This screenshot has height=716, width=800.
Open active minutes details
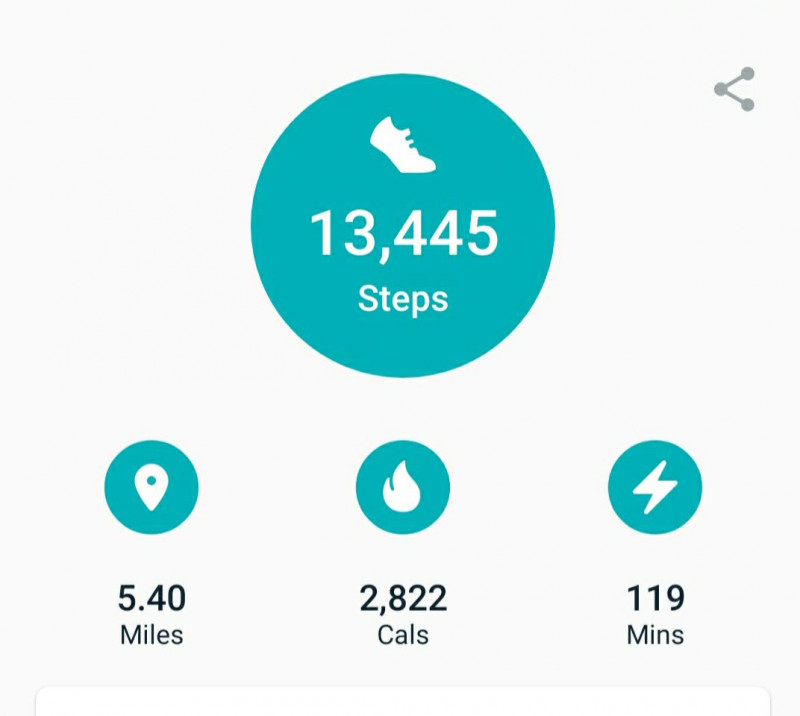coord(655,487)
